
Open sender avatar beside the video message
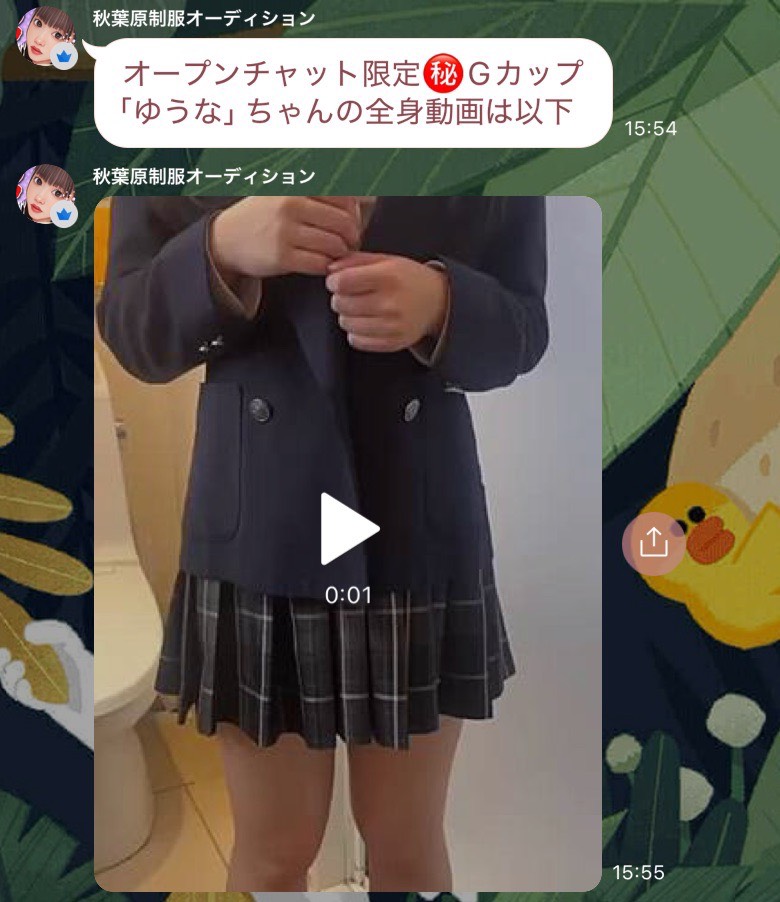coord(45,194)
